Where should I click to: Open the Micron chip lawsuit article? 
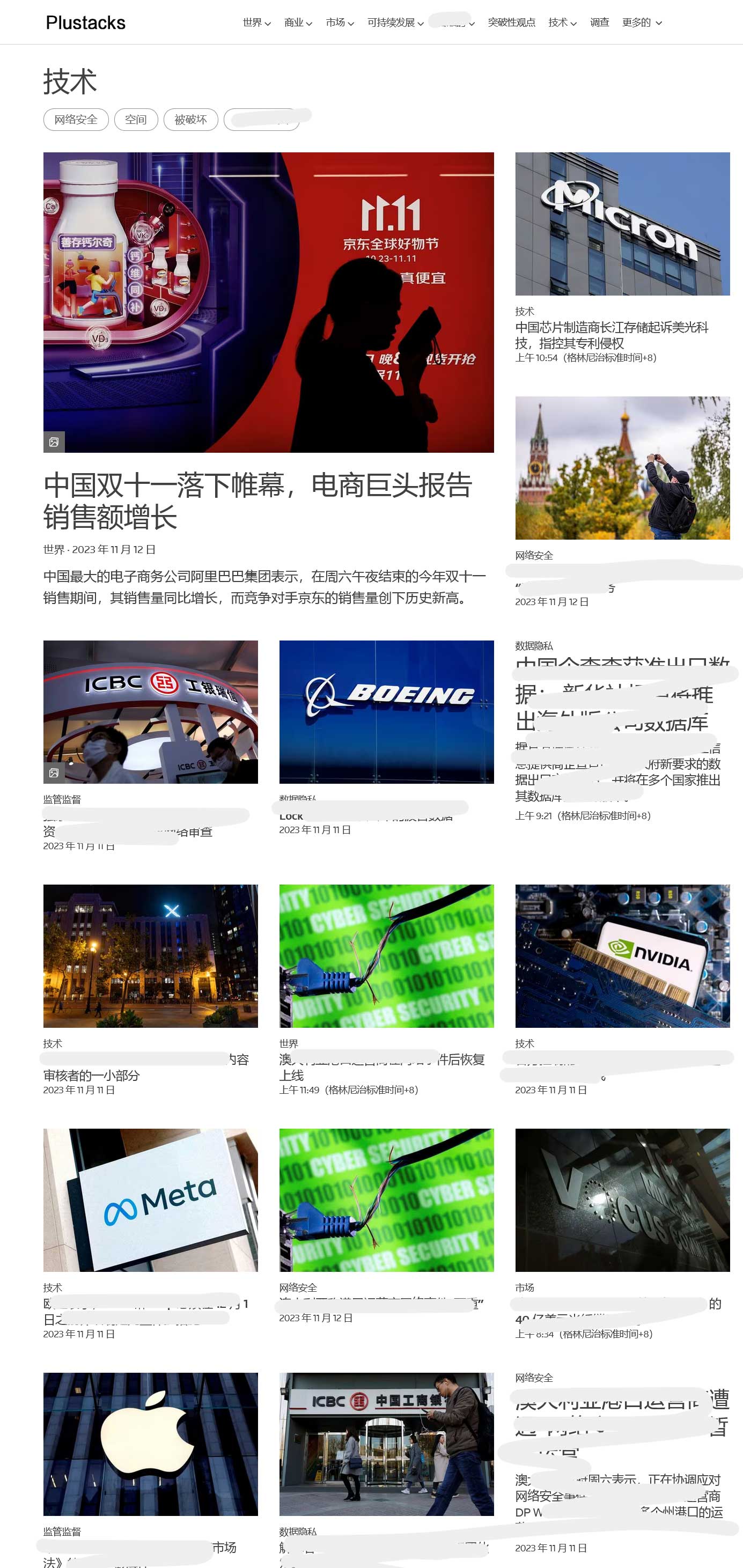[x=611, y=335]
